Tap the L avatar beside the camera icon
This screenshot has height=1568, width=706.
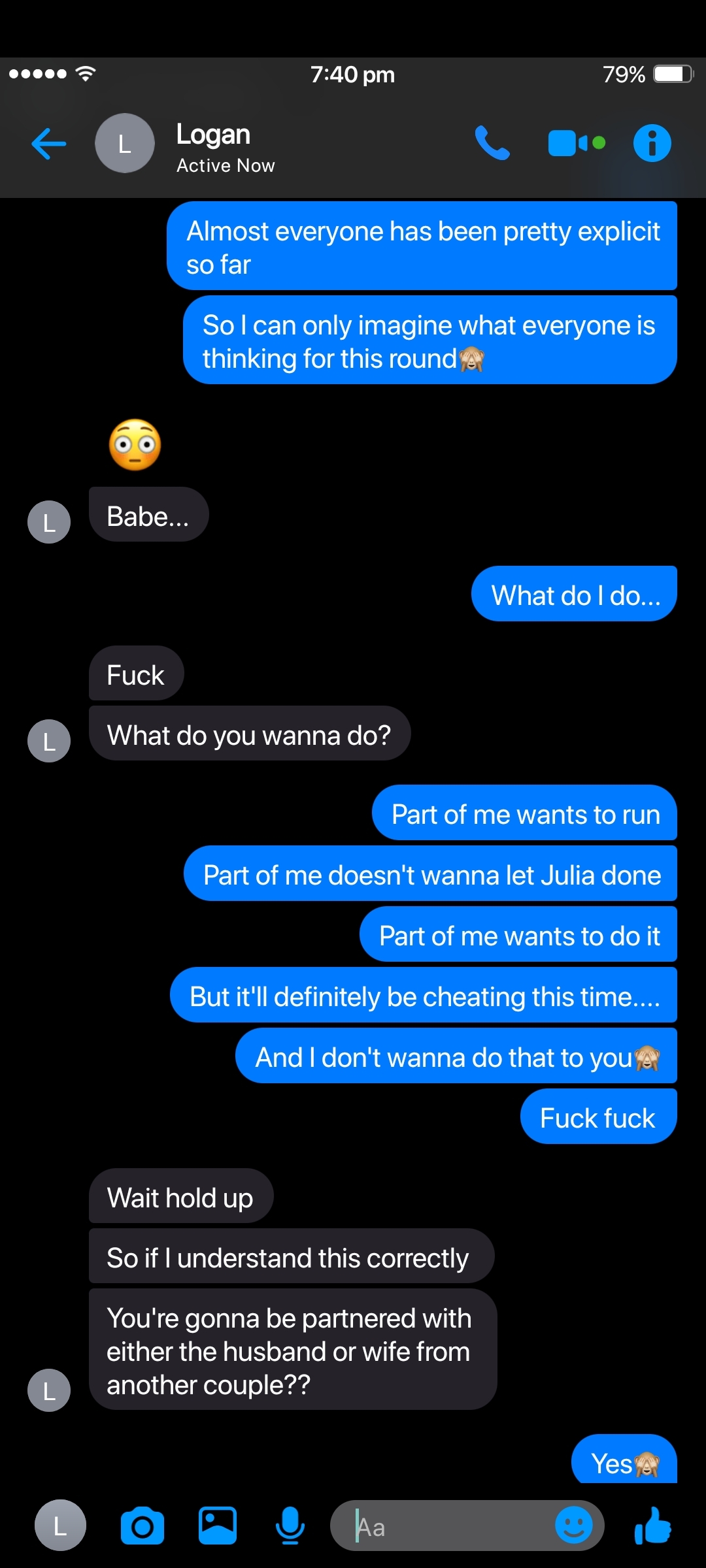(x=60, y=1526)
